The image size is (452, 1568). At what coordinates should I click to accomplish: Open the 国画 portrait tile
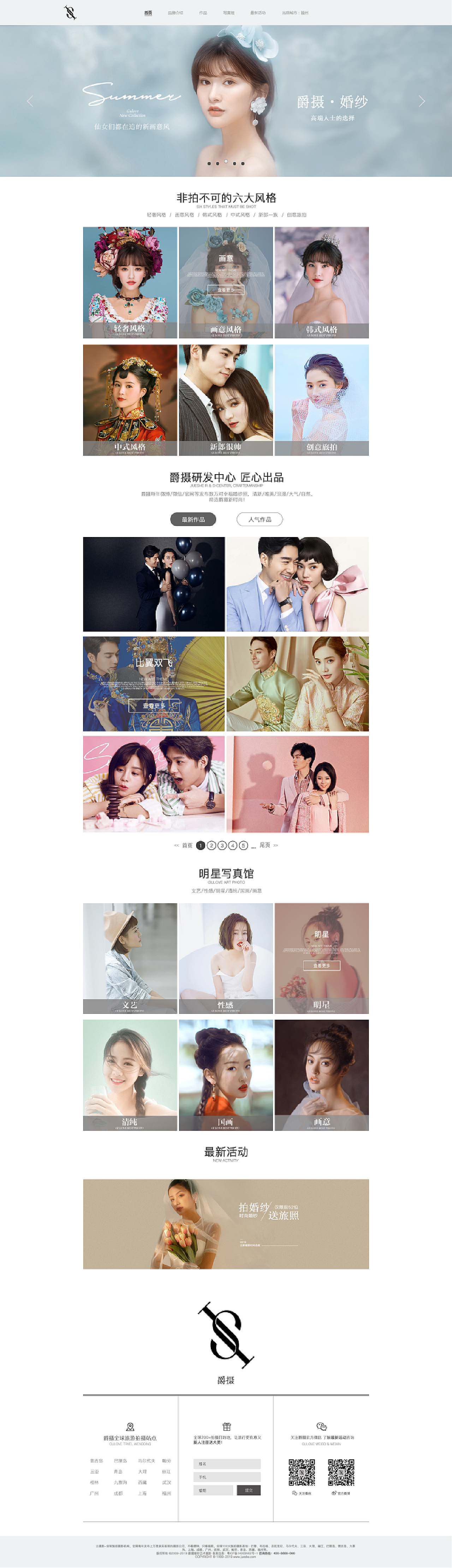point(225,1075)
